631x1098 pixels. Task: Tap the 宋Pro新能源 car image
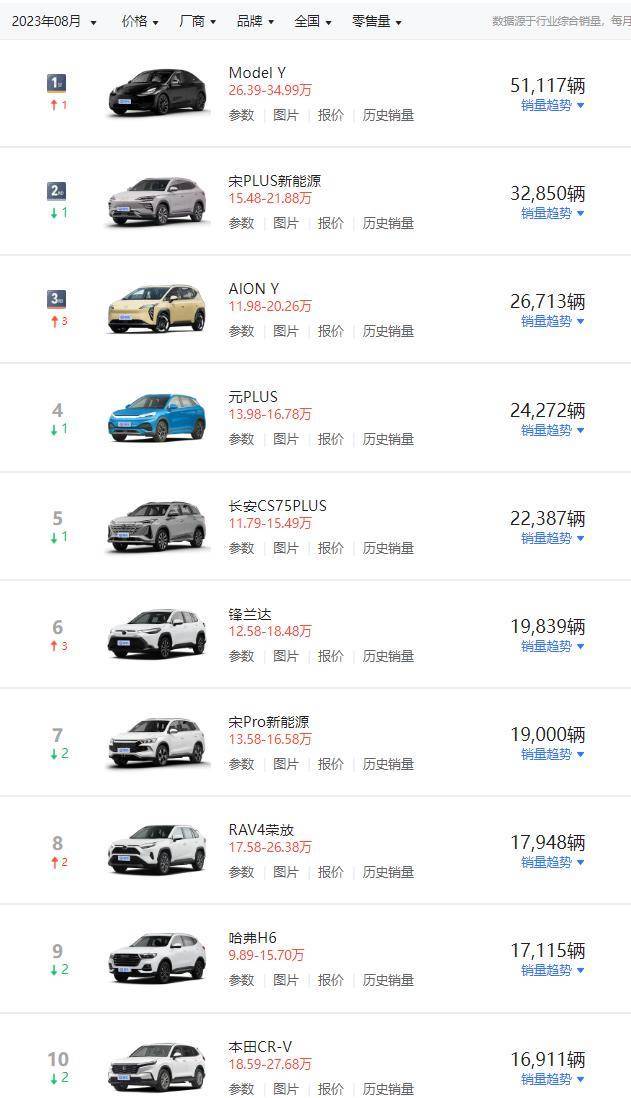click(x=158, y=742)
